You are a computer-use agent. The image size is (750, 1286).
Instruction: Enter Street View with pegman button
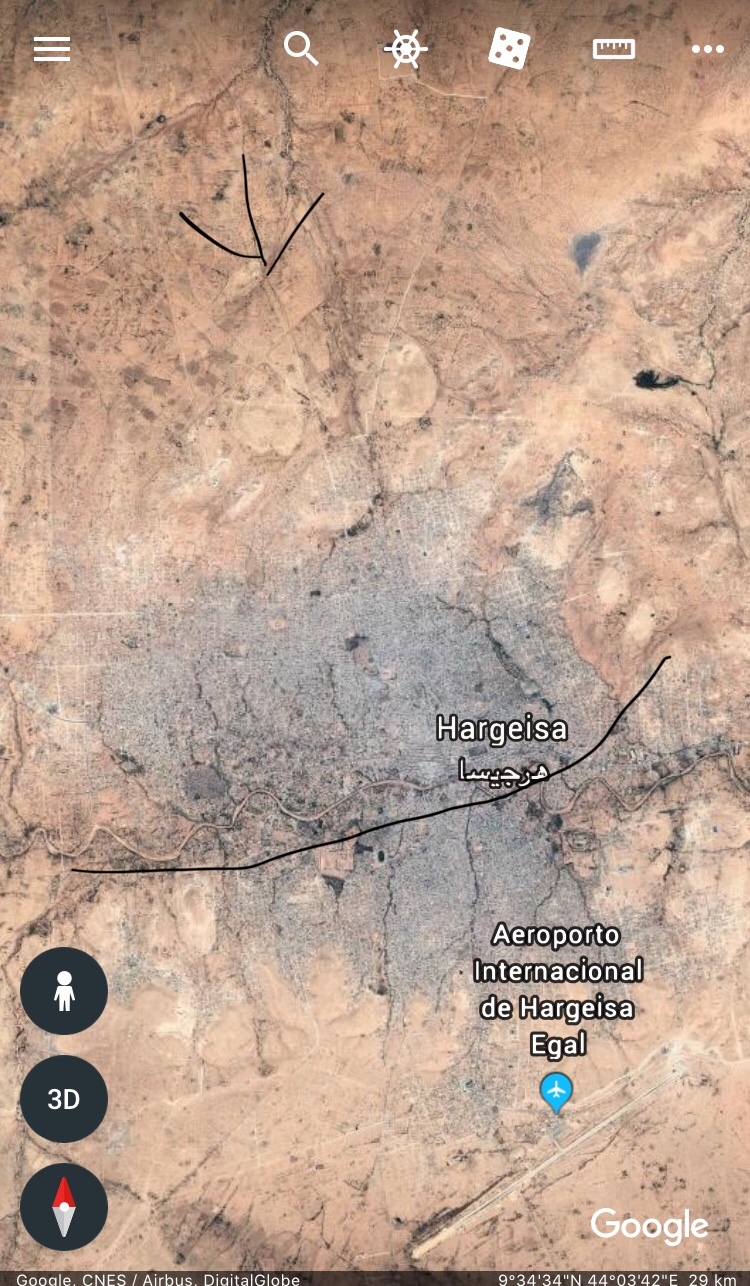[64, 991]
